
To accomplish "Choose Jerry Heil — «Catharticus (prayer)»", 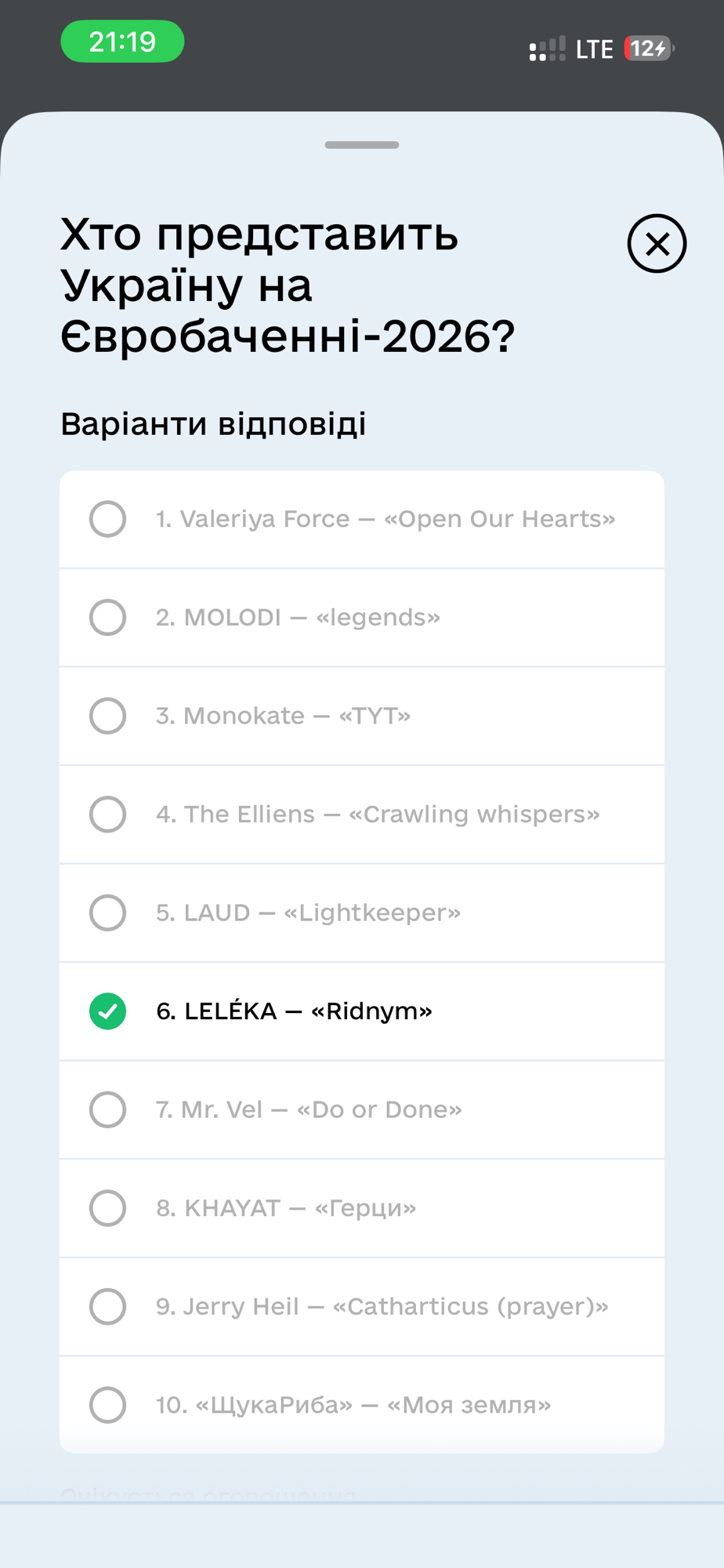I will [x=361, y=1306].
